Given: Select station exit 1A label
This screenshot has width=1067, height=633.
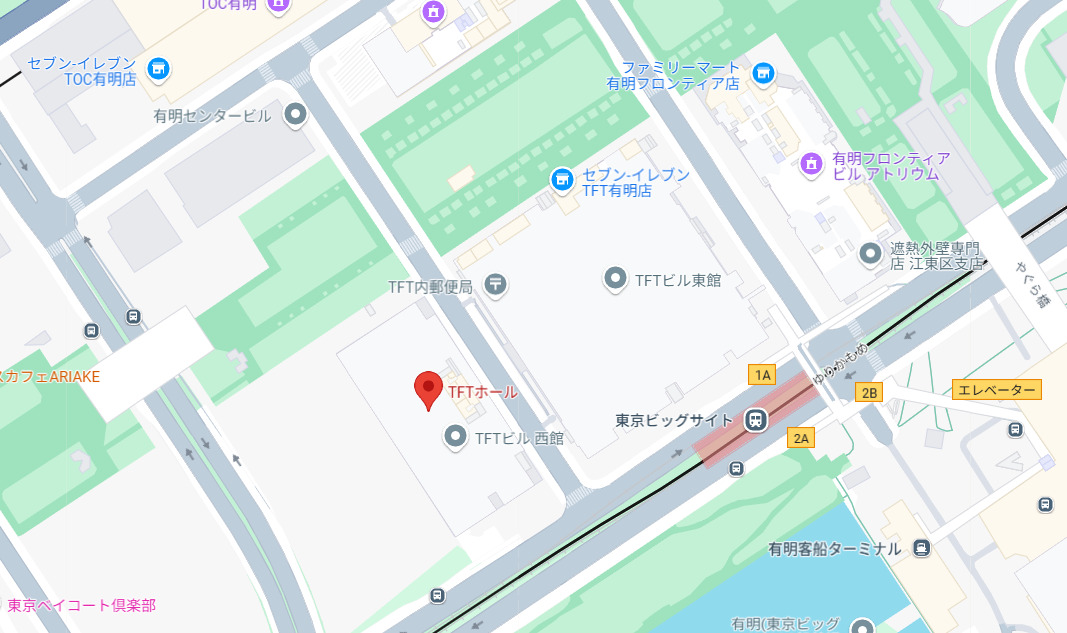Looking at the screenshot, I should tap(762, 375).
